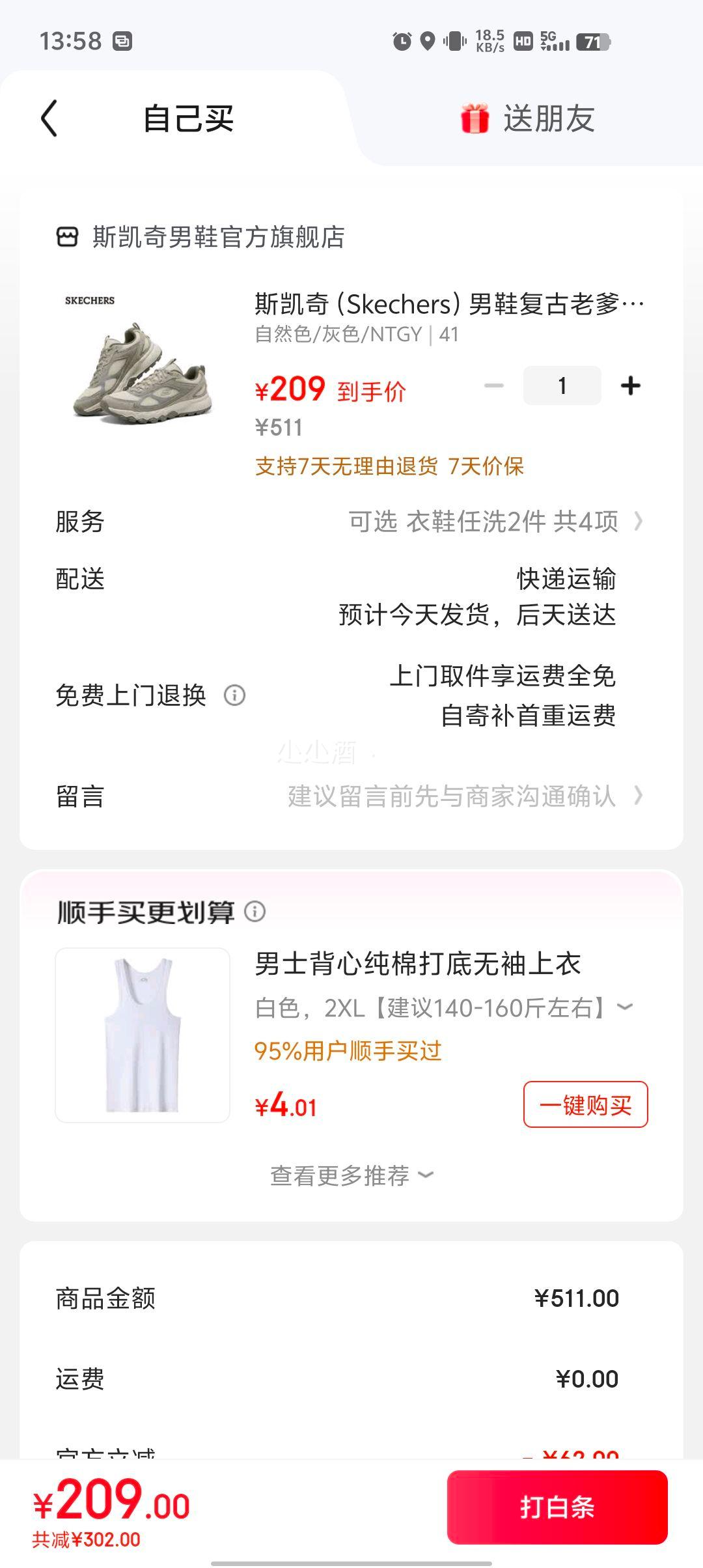Select the 自己买 tab
Image resolution: width=703 pixels, height=1568 pixels.
(188, 119)
